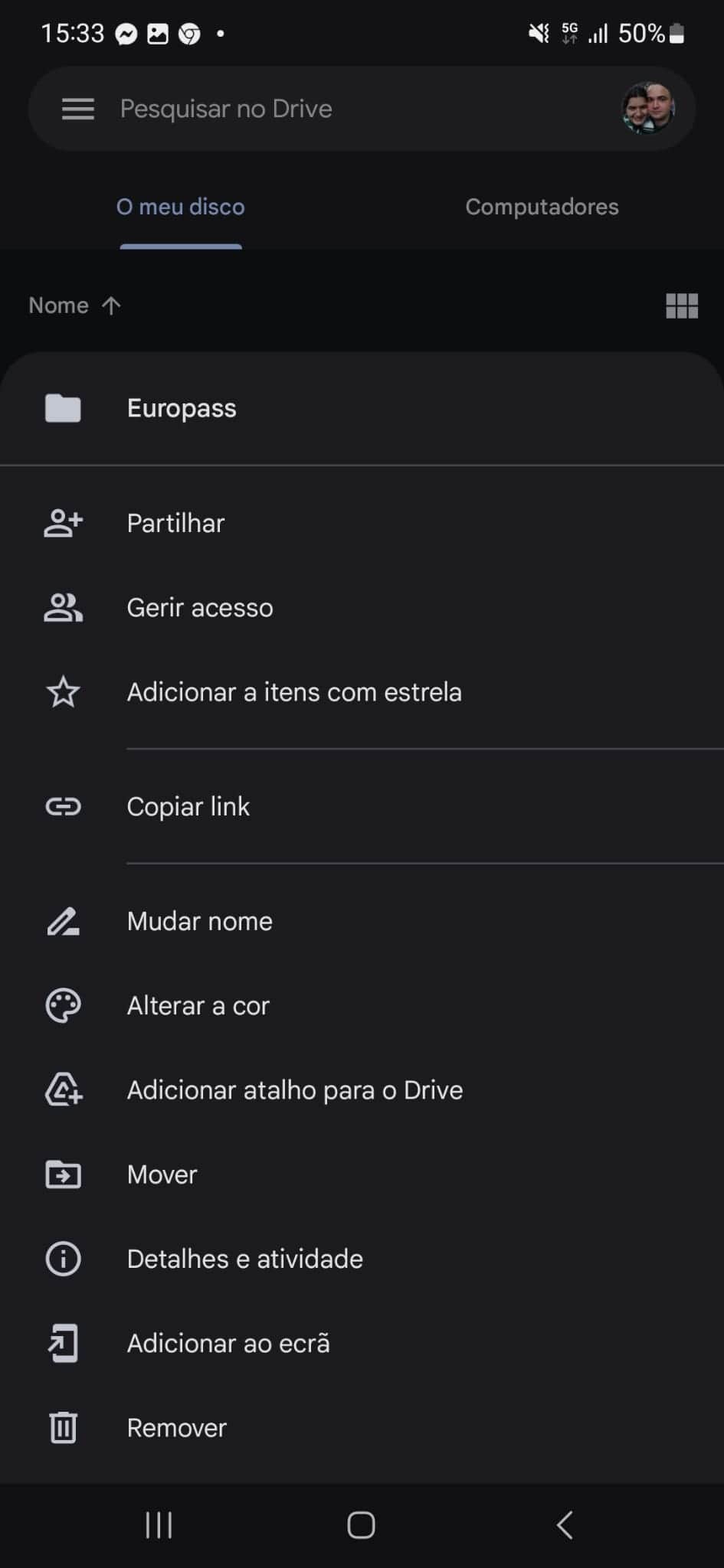Screen dimensions: 724x1568
Task: Open the Europass folder icon
Action: point(63,407)
